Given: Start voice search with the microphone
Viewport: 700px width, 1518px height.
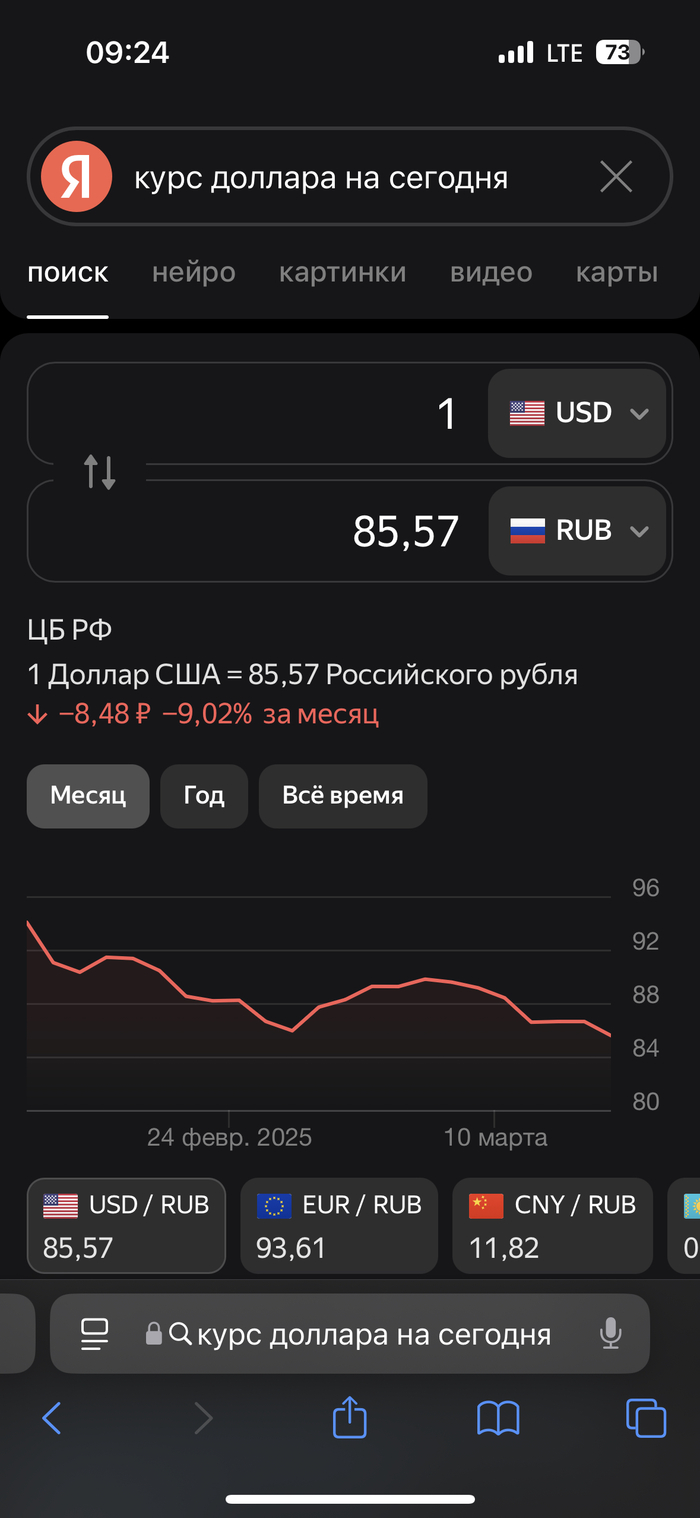Looking at the screenshot, I should (610, 1334).
